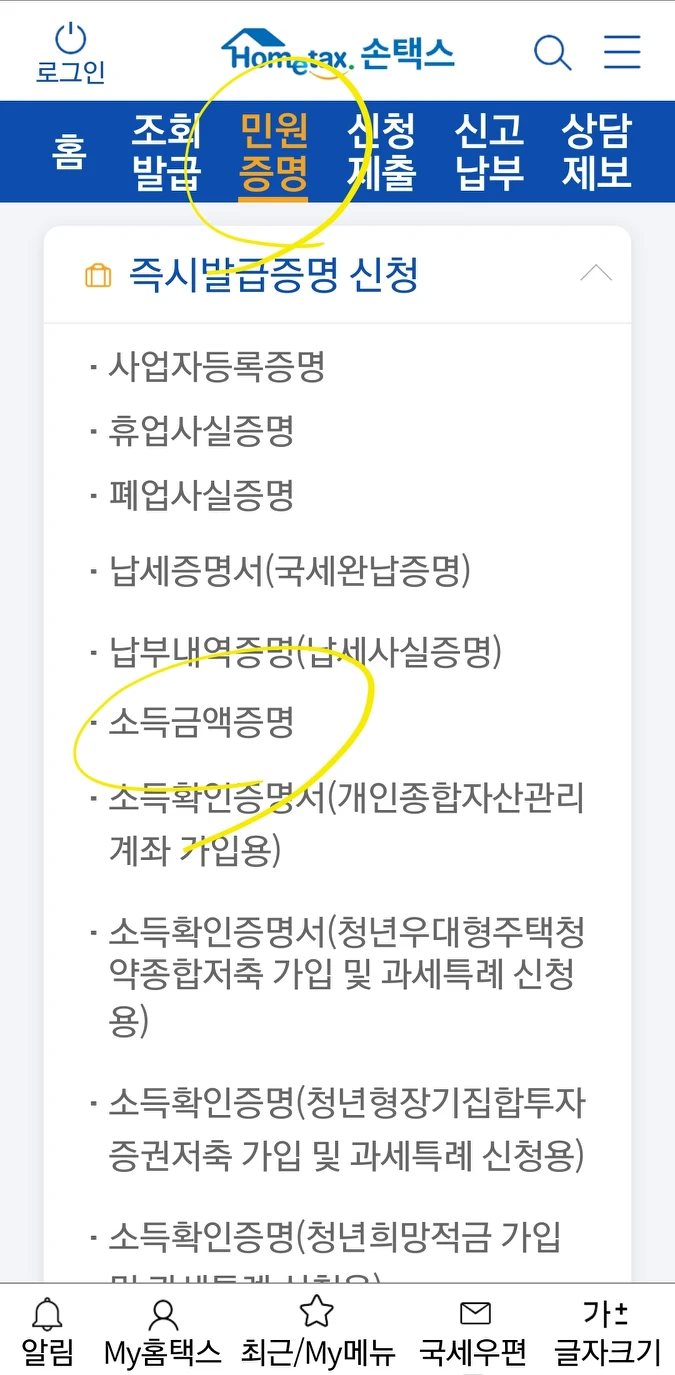The image size is (675, 1375).
Task: Go to the 신고납부 tab
Action: (489, 152)
